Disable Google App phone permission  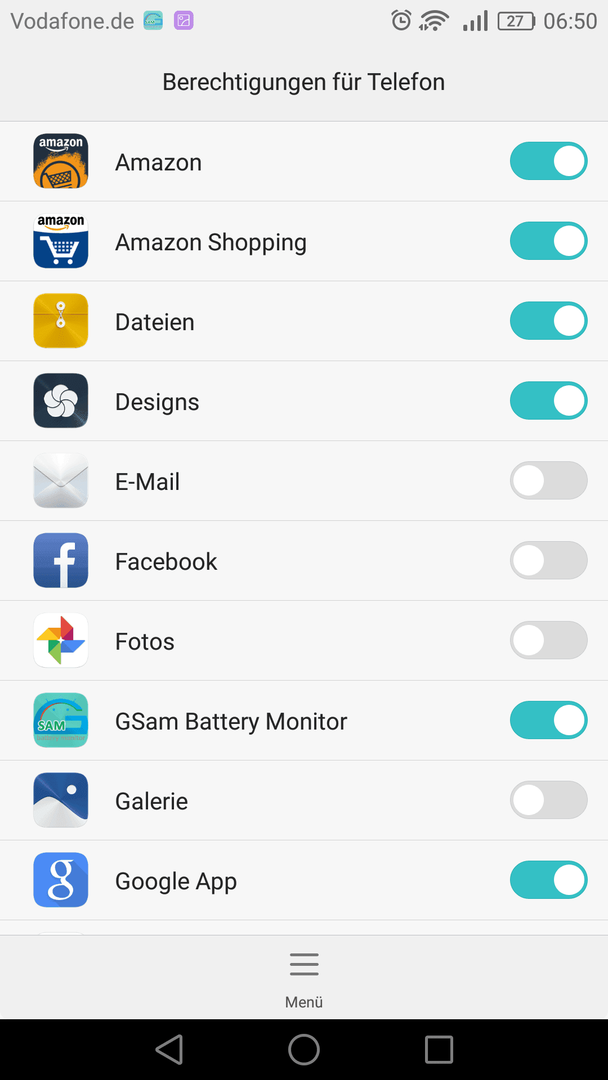tap(548, 880)
